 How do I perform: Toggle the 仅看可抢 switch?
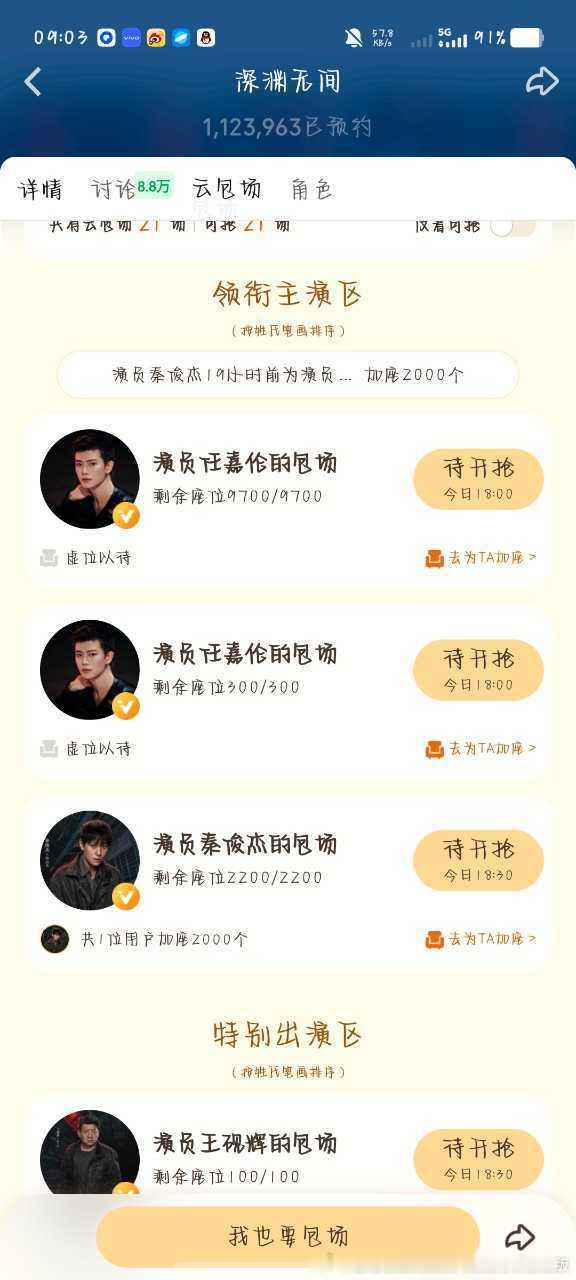513,225
